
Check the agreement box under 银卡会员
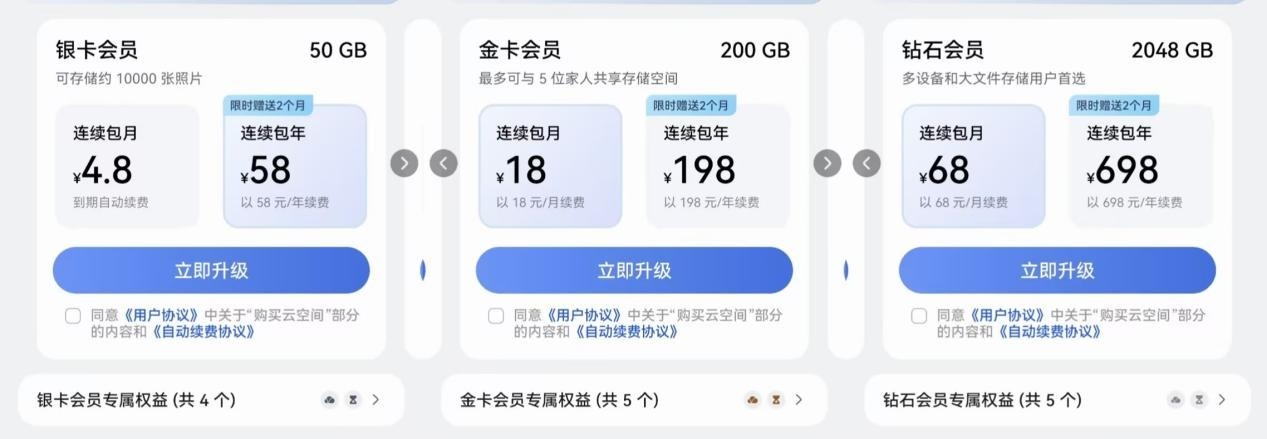pyautogui.click(x=73, y=316)
